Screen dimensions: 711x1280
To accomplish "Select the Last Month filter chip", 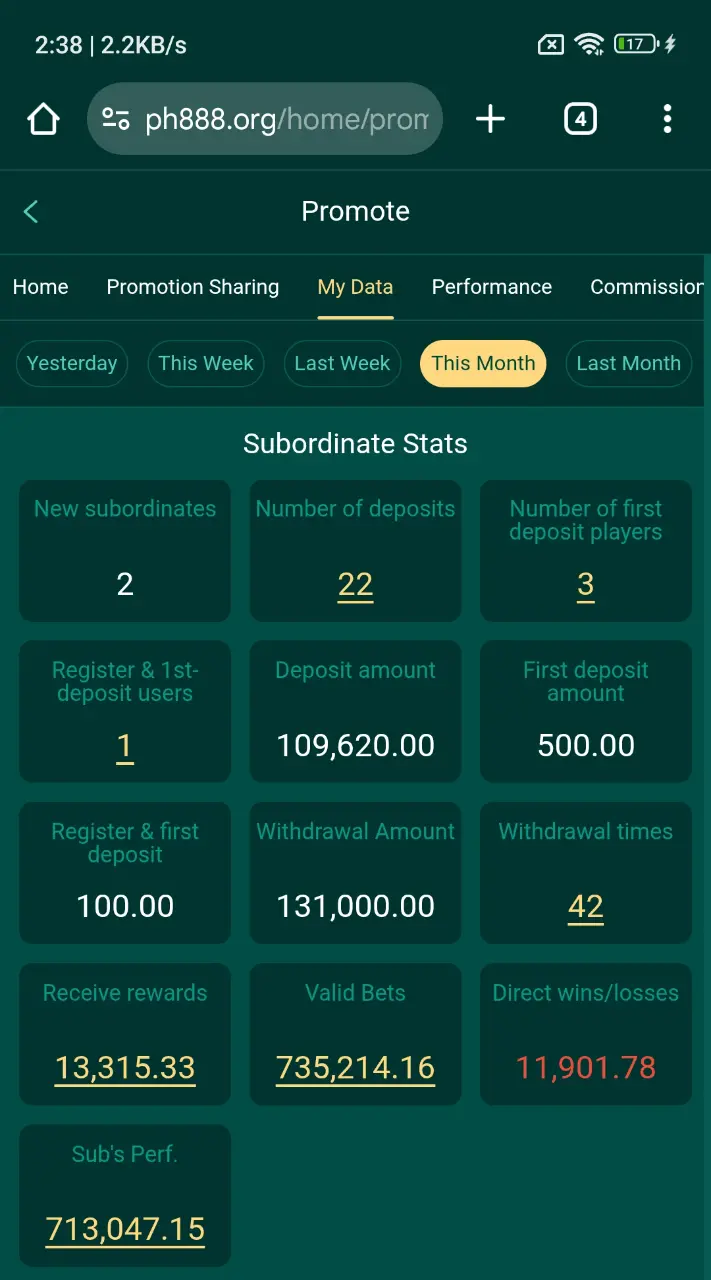I will point(628,363).
